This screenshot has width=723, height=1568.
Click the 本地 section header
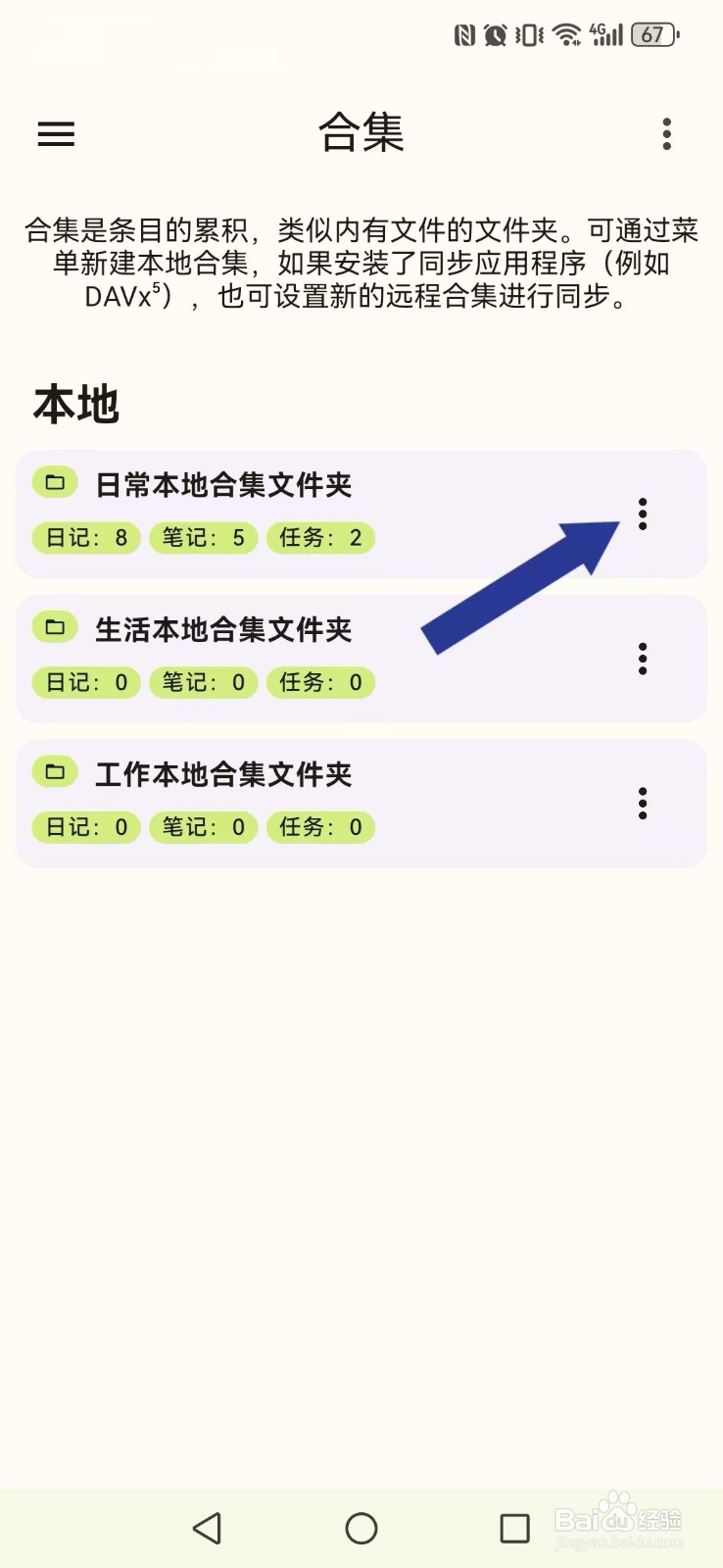[x=75, y=404]
